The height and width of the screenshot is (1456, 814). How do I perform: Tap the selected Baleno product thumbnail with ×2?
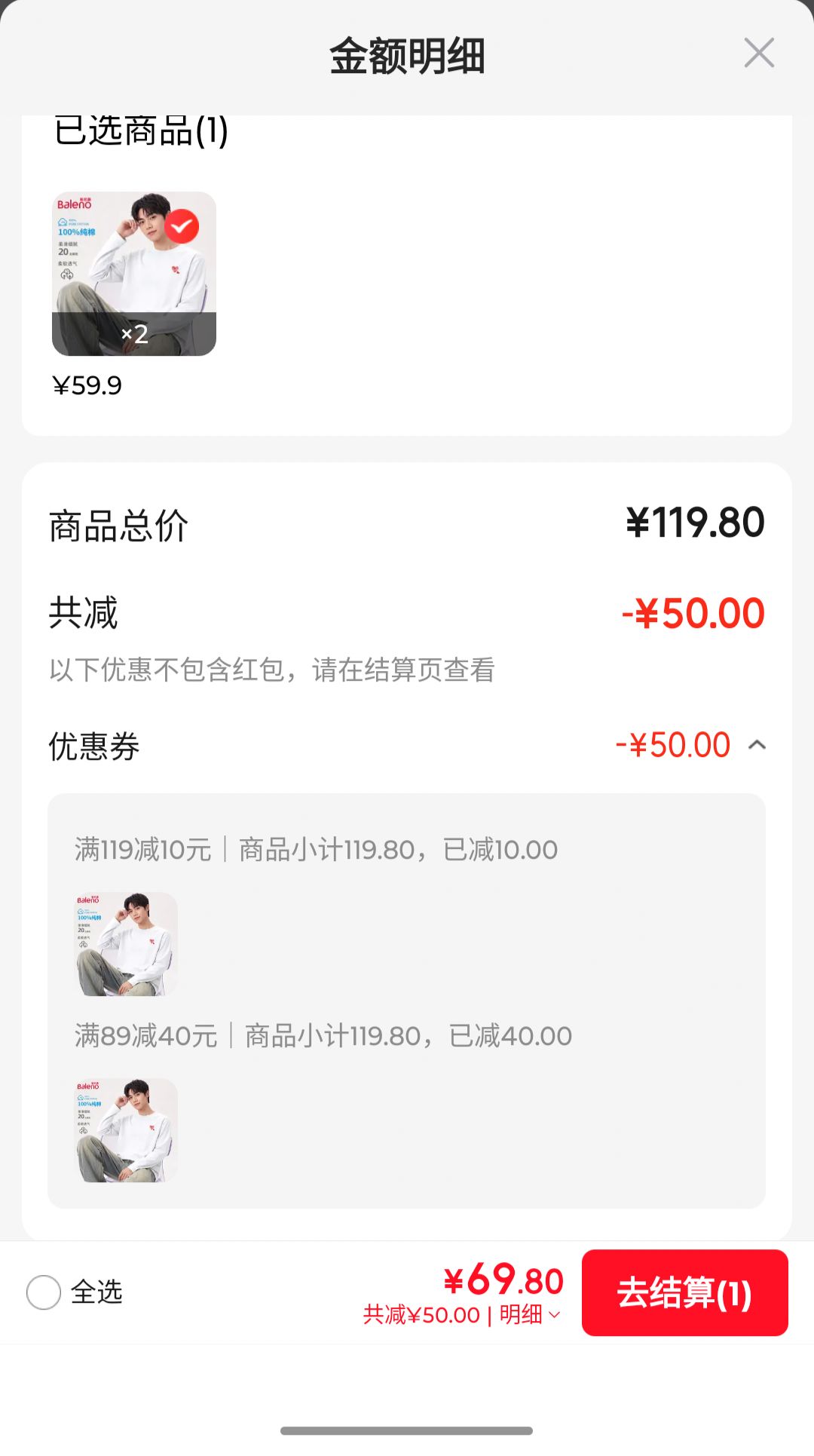click(134, 274)
